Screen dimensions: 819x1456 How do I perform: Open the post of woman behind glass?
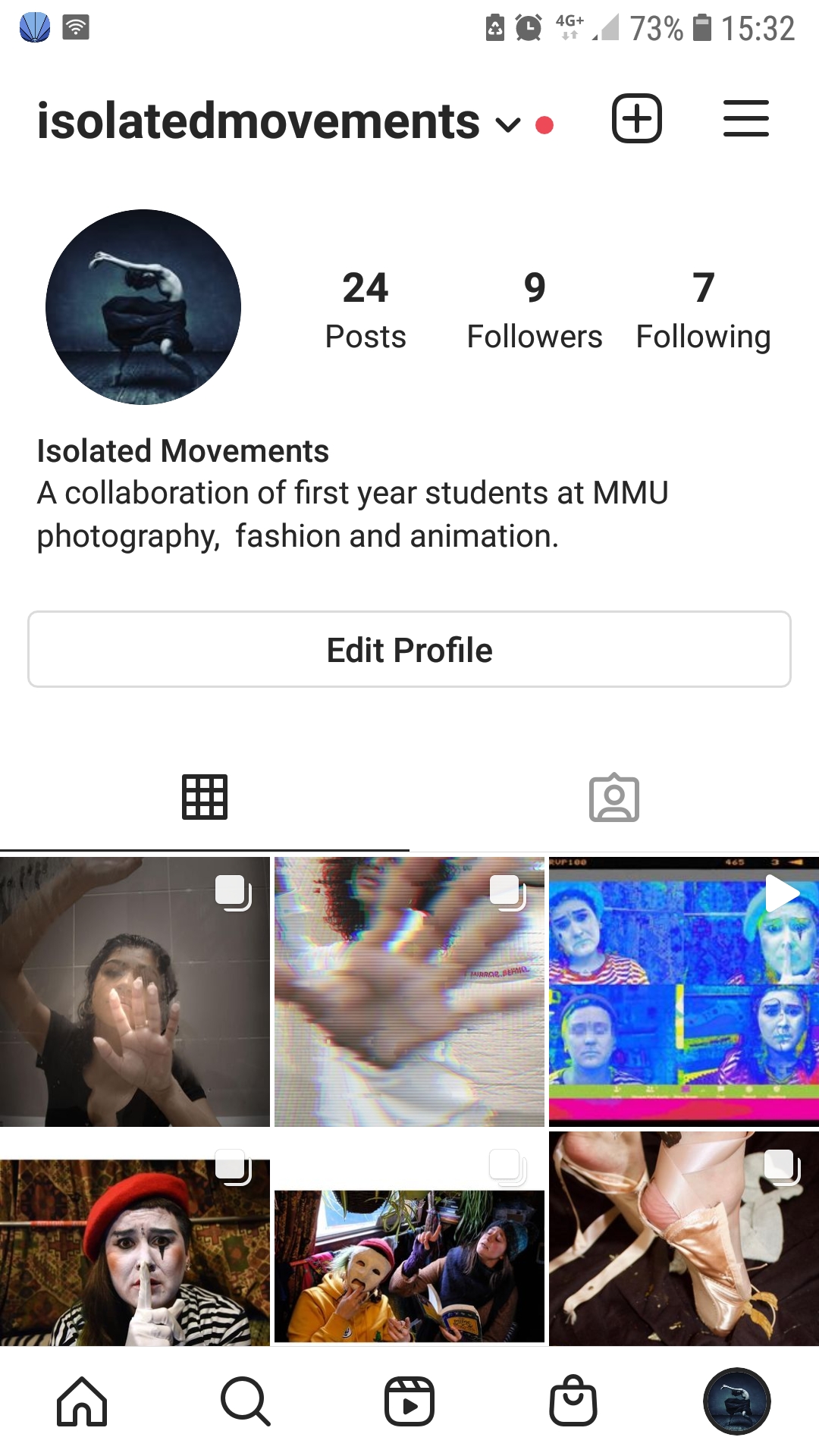135,992
